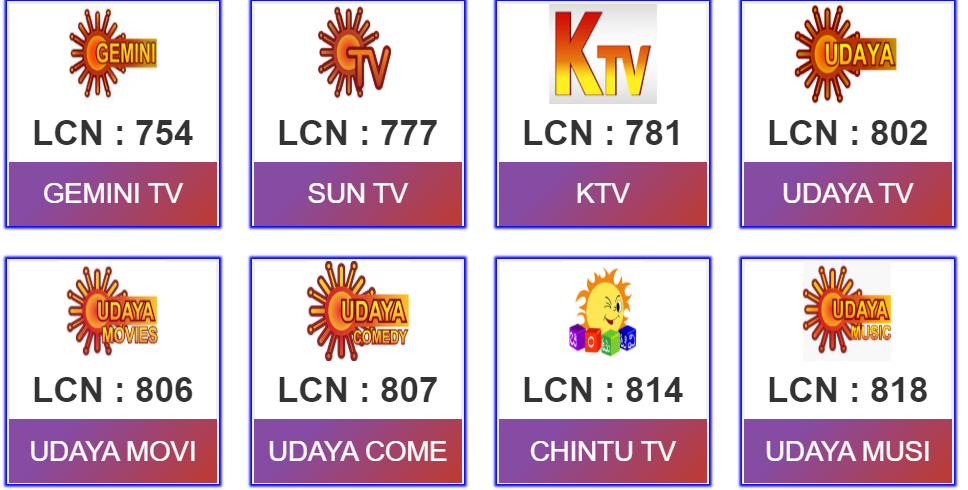The height and width of the screenshot is (490, 968).
Task: Open KTV channel card
Action: 603,114
